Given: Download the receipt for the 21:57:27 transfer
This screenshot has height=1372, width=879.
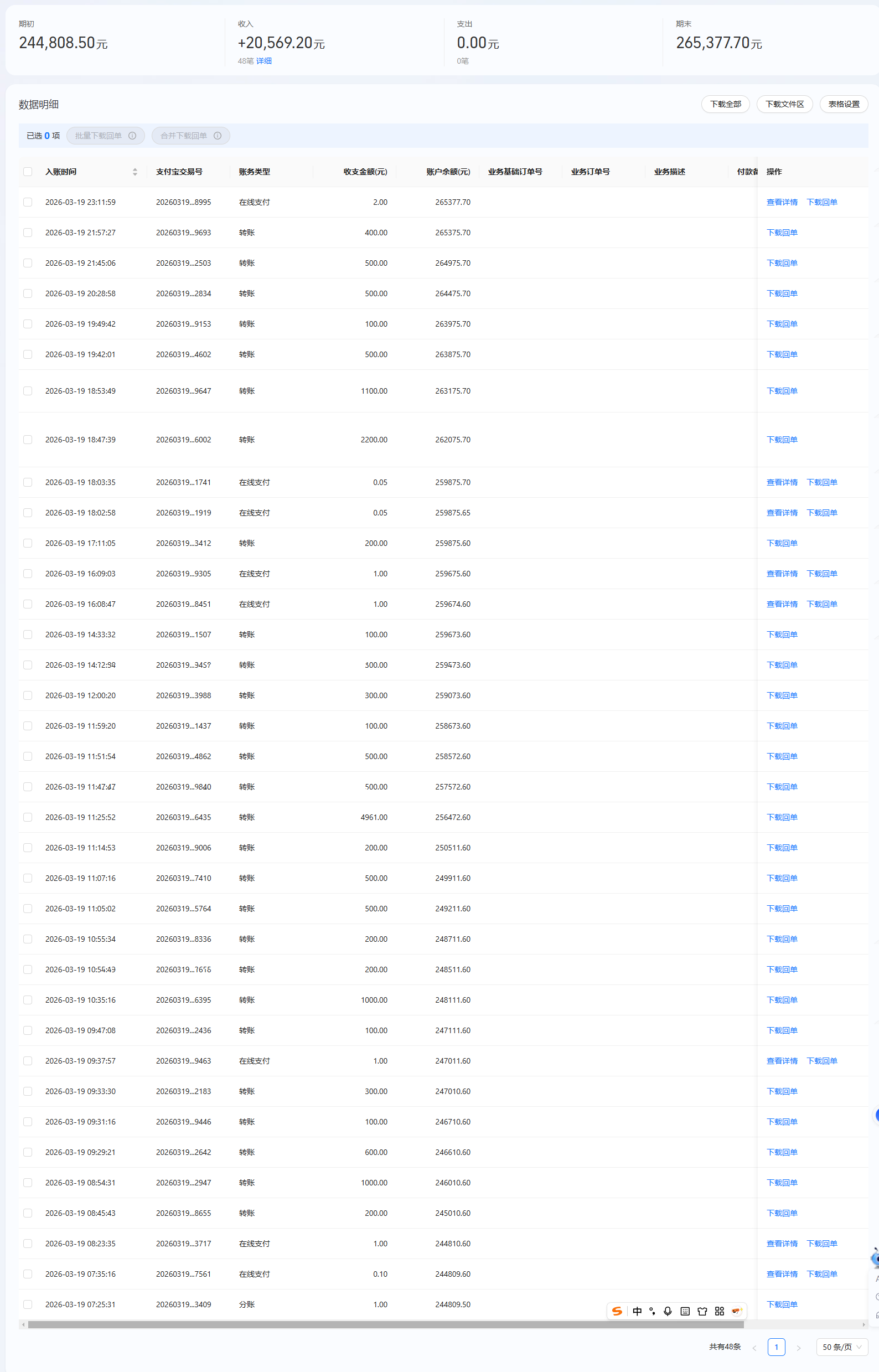Looking at the screenshot, I should coord(782,233).
